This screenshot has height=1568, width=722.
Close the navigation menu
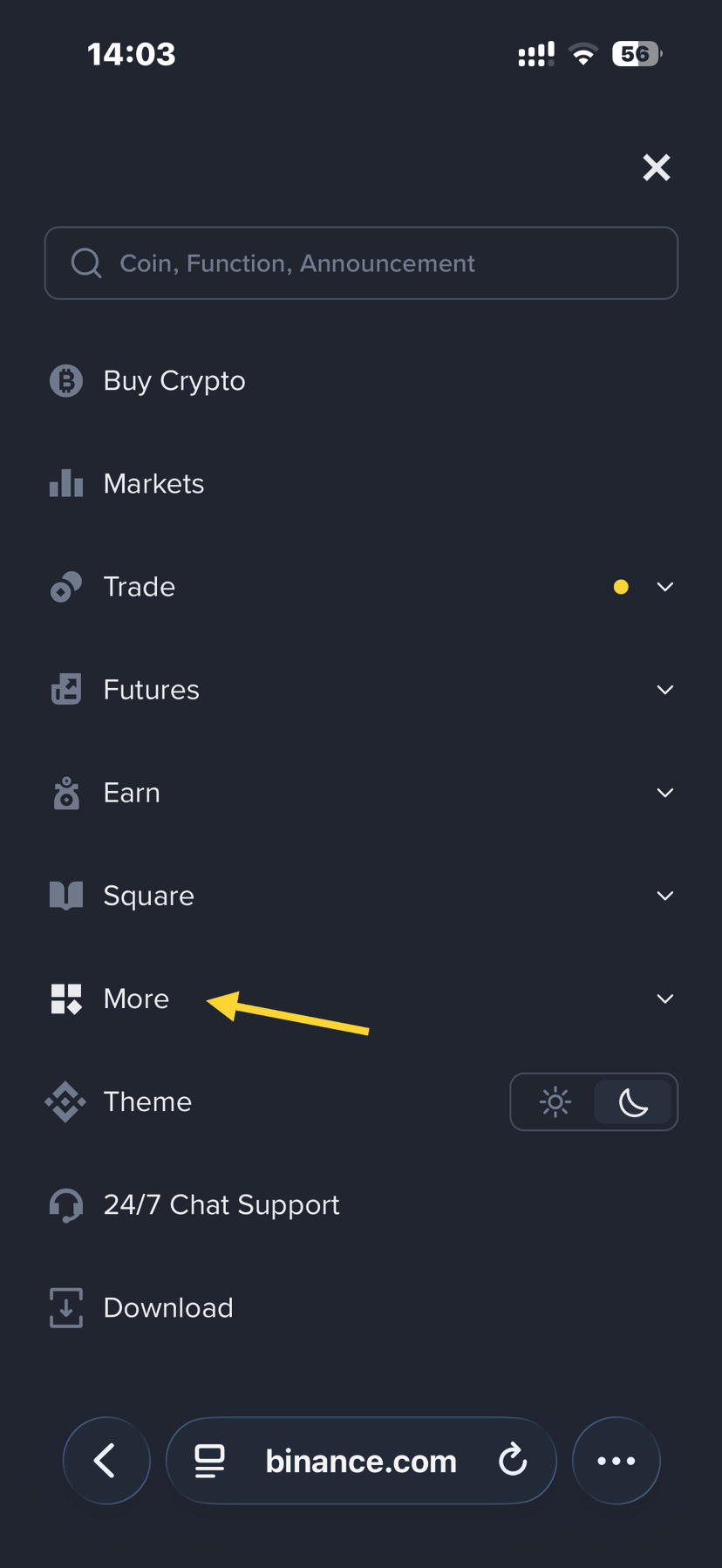[656, 167]
